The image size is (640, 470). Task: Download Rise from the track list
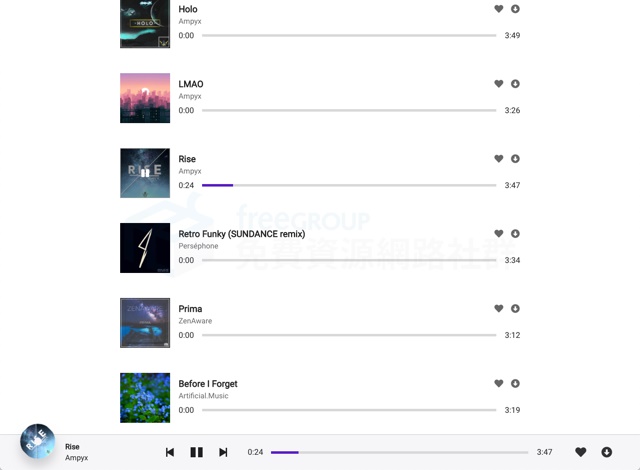click(x=516, y=159)
